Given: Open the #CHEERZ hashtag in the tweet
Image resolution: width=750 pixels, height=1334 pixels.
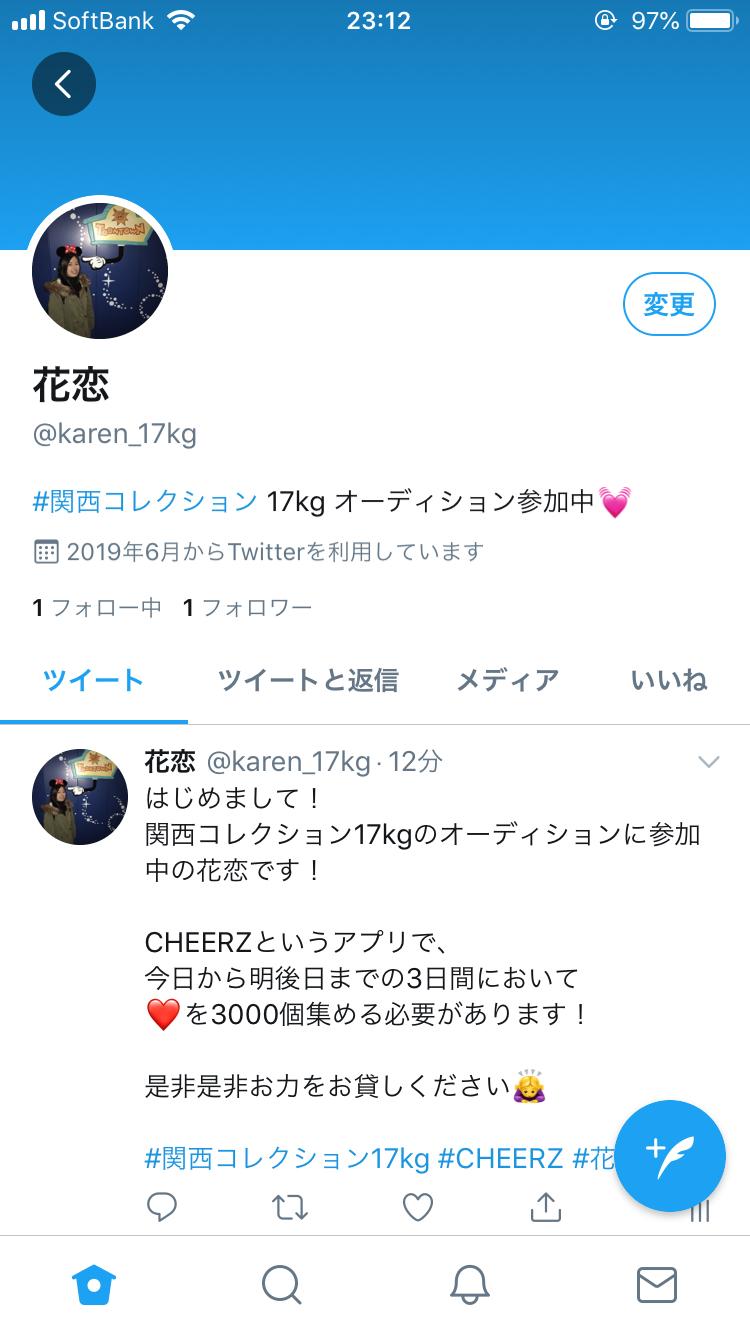Looking at the screenshot, I should pos(501,1158).
